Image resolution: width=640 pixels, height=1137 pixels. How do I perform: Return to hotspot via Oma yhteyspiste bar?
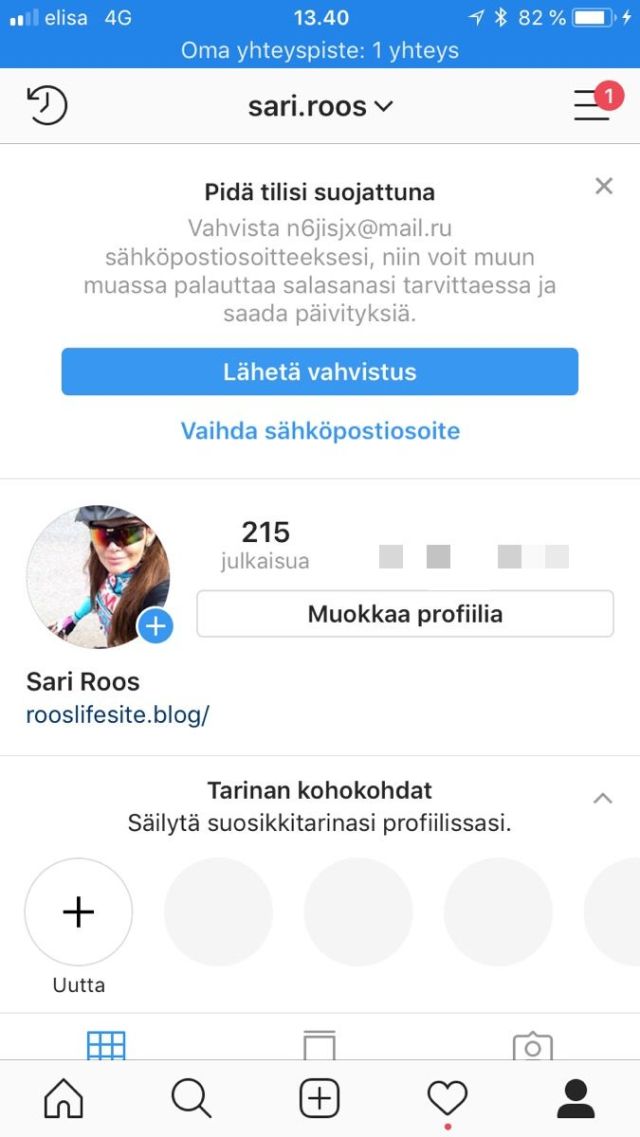point(320,50)
